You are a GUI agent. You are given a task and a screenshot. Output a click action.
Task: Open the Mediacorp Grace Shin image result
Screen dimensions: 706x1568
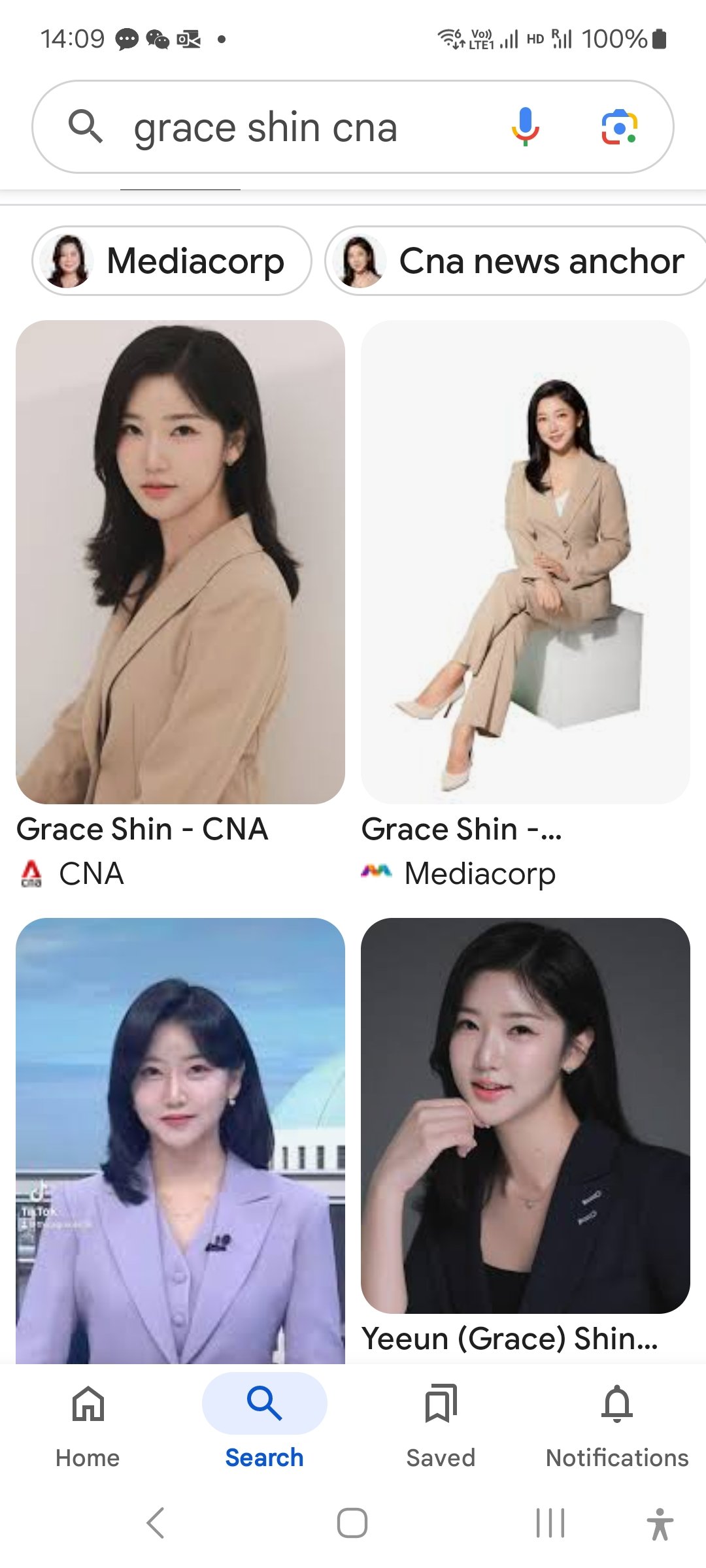point(526,562)
